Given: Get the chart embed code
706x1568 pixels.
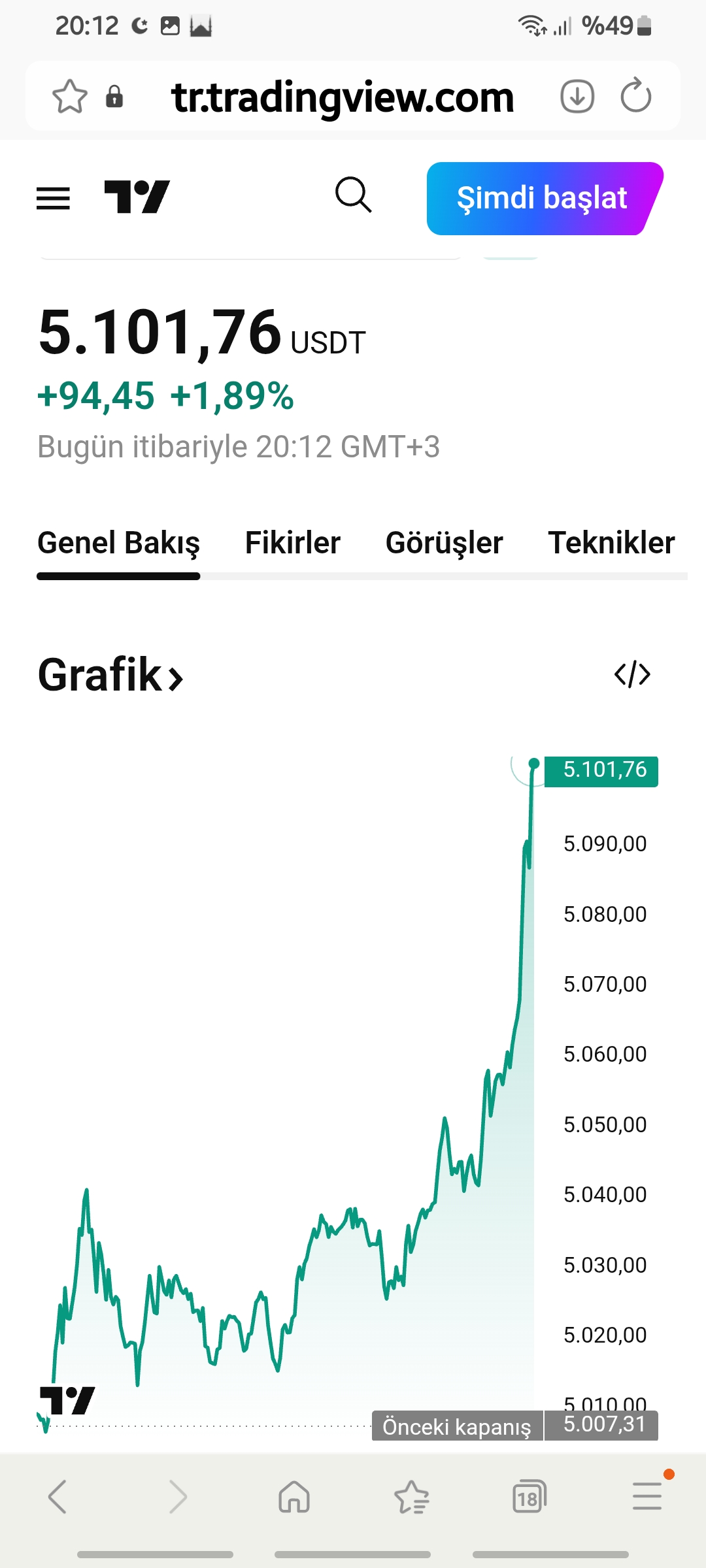Looking at the screenshot, I should click(632, 675).
